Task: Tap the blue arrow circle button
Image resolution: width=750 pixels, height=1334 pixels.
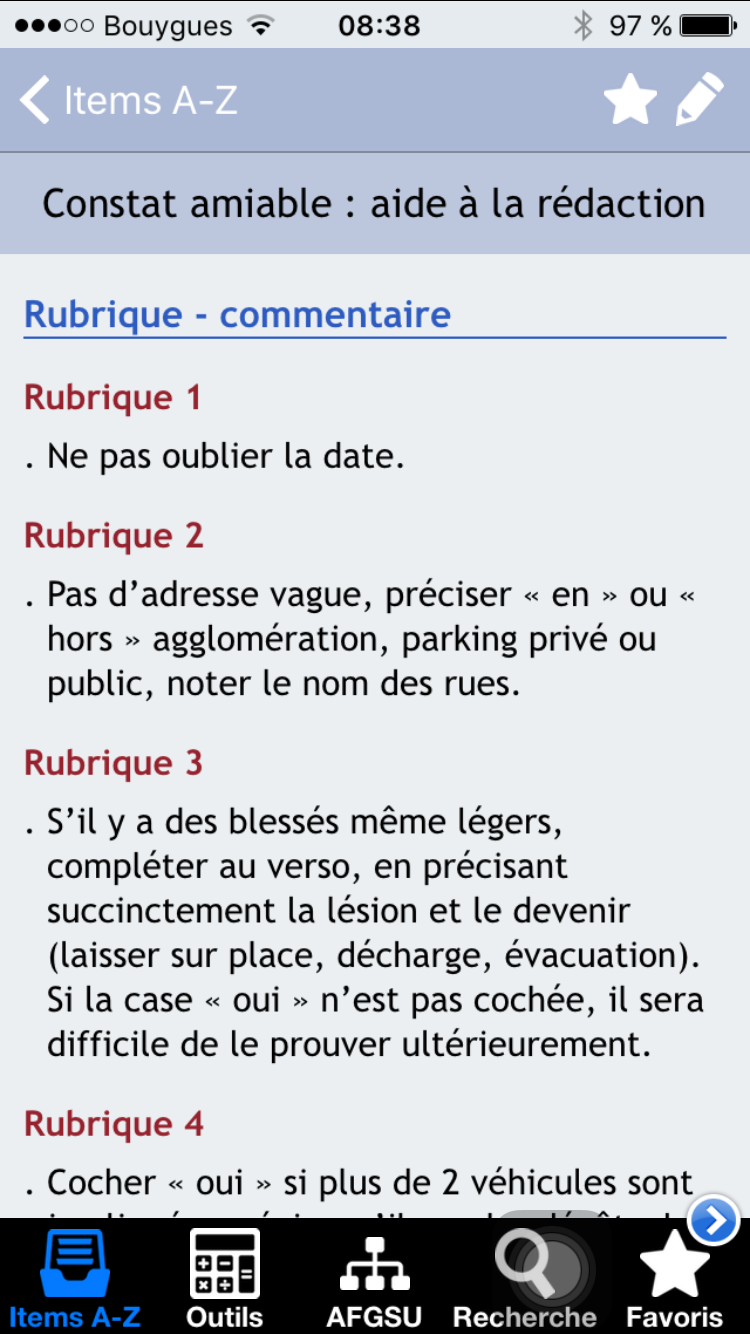Action: pyautogui.click(x=714, y=1219)
